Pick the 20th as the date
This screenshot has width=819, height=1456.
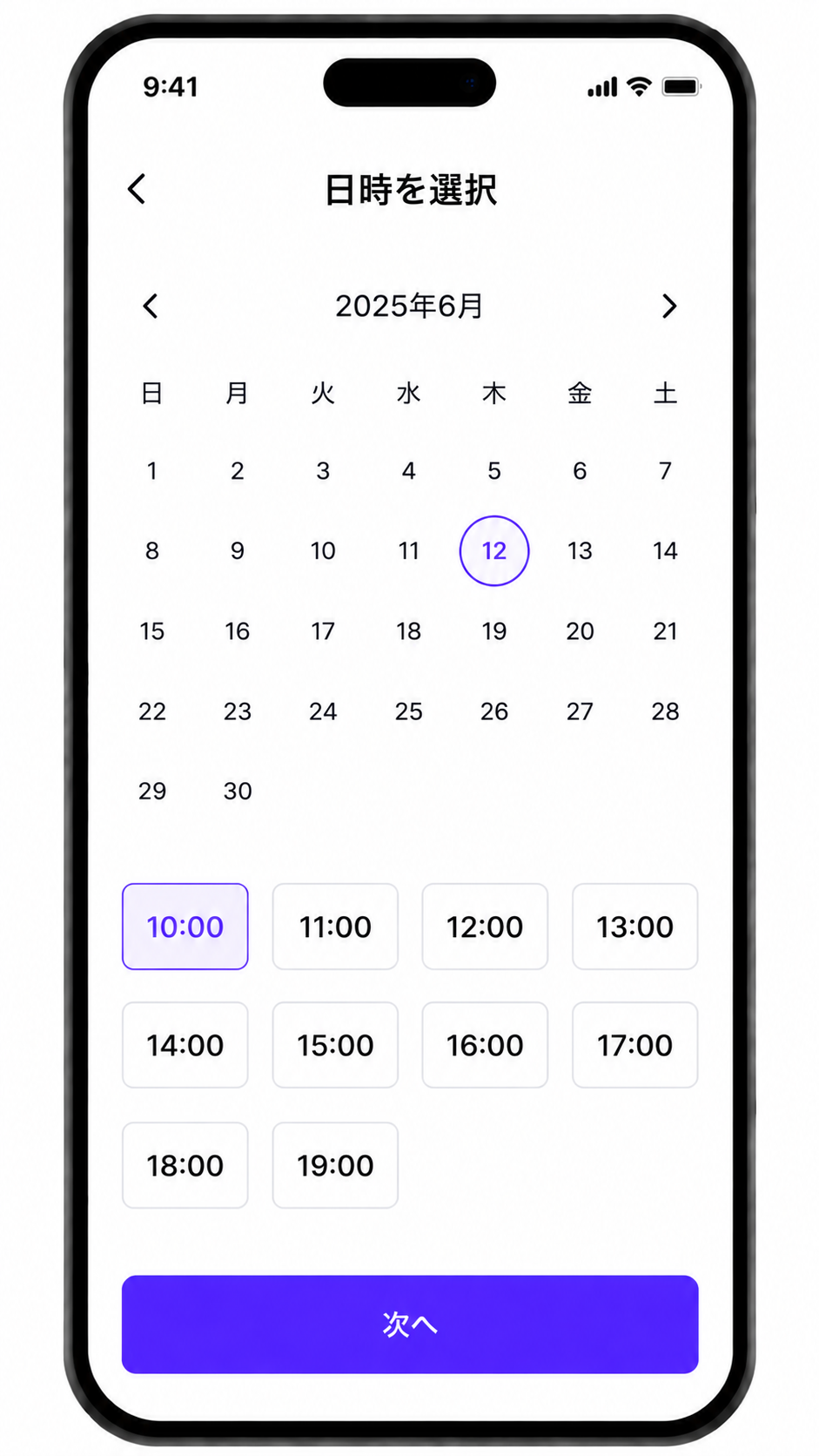tap(580, 631)
